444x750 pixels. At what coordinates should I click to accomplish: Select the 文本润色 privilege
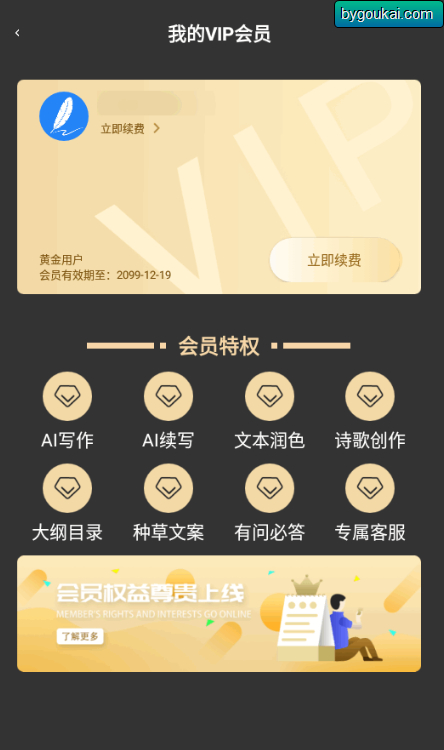pyautogui.click(x=269, y=411)
